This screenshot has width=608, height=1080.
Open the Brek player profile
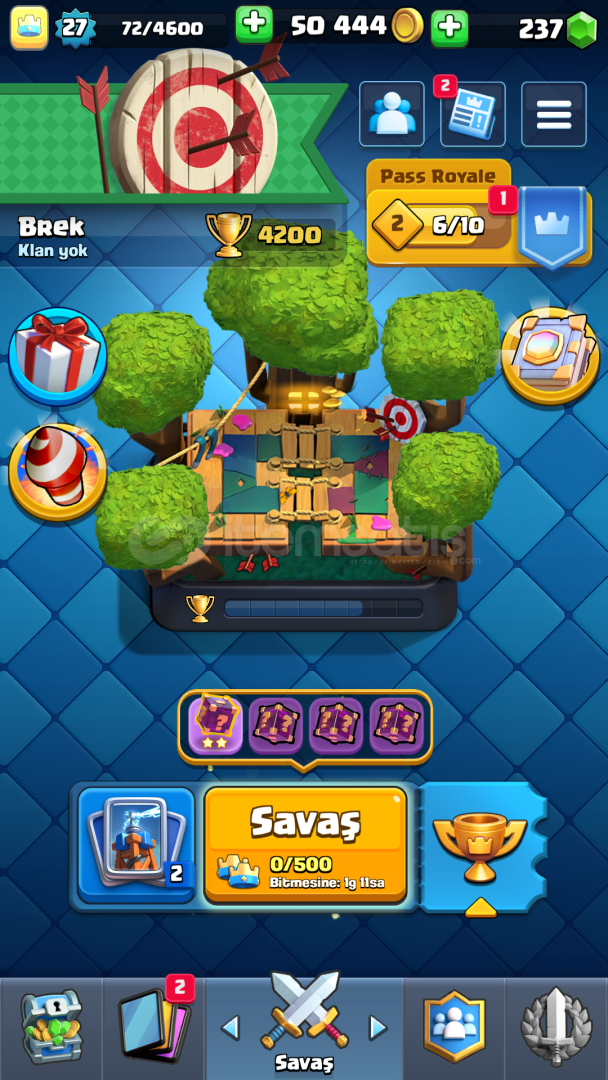(53, 236)
